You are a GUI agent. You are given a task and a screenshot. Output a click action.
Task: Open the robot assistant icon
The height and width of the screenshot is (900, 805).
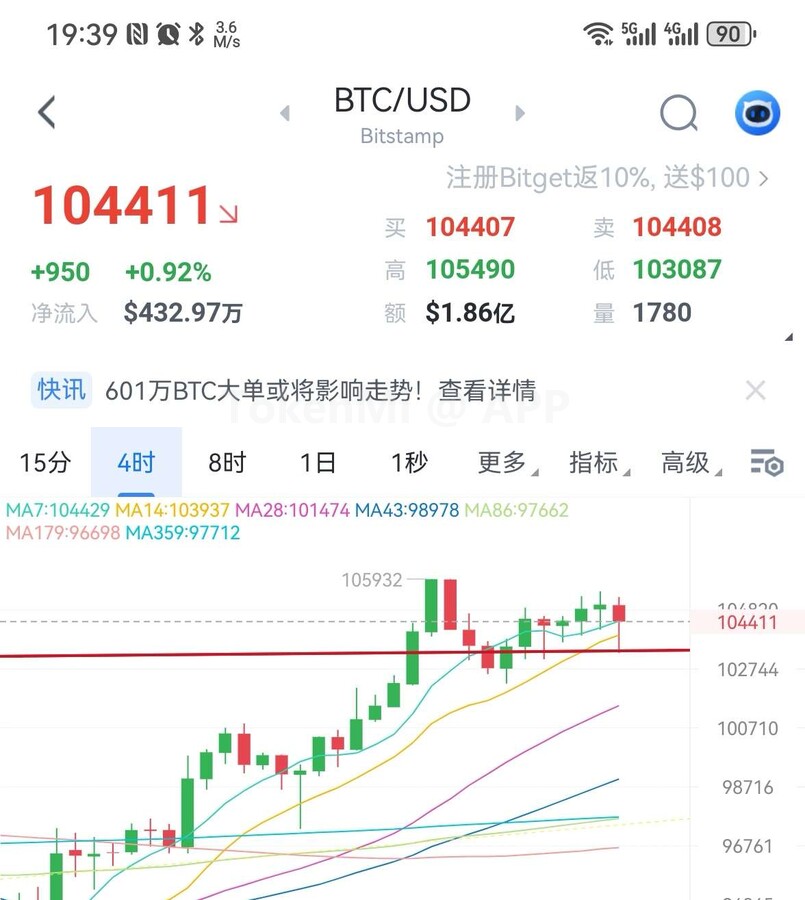tap(757, 114)
